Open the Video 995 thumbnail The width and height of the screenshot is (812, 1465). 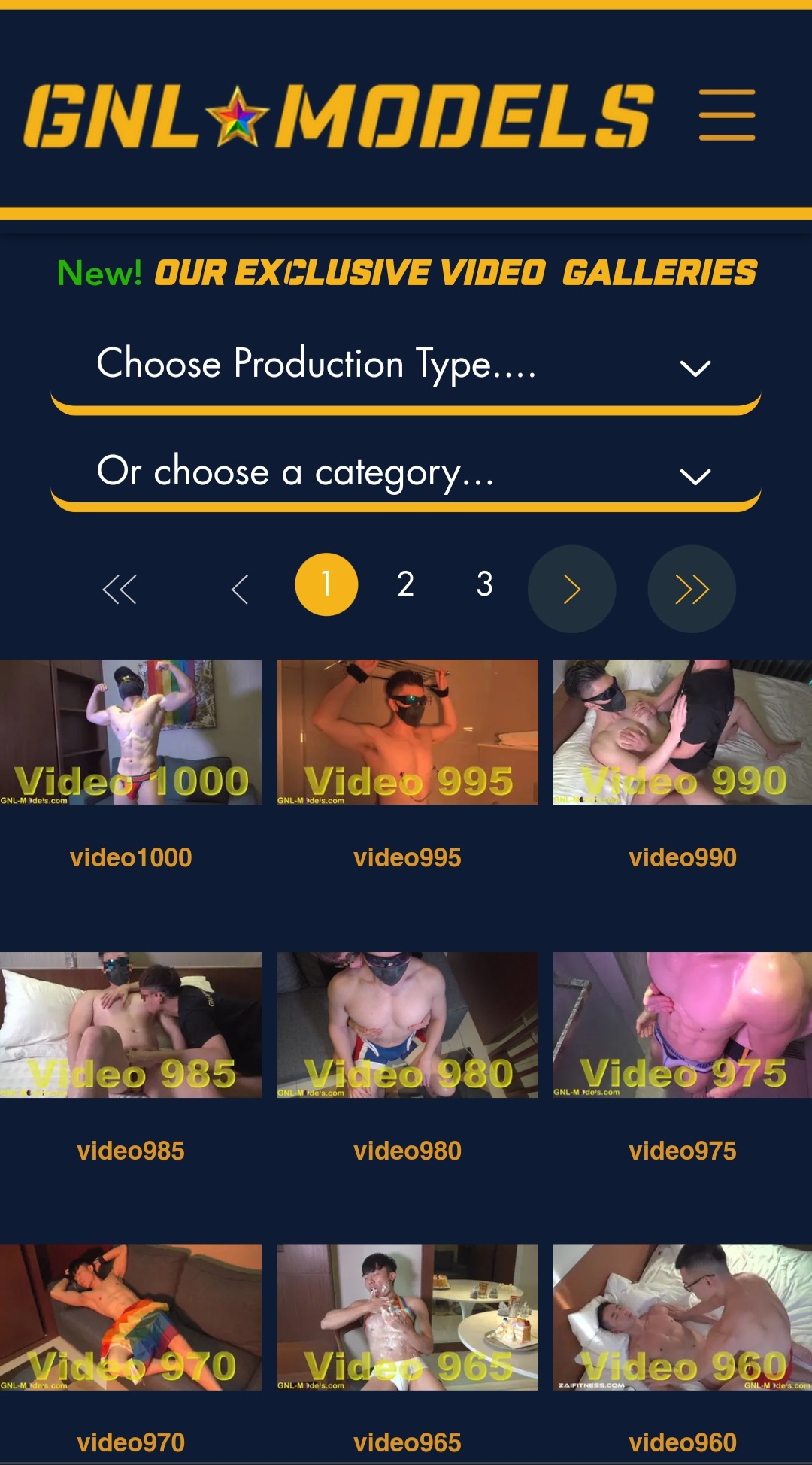coord(408,732)
